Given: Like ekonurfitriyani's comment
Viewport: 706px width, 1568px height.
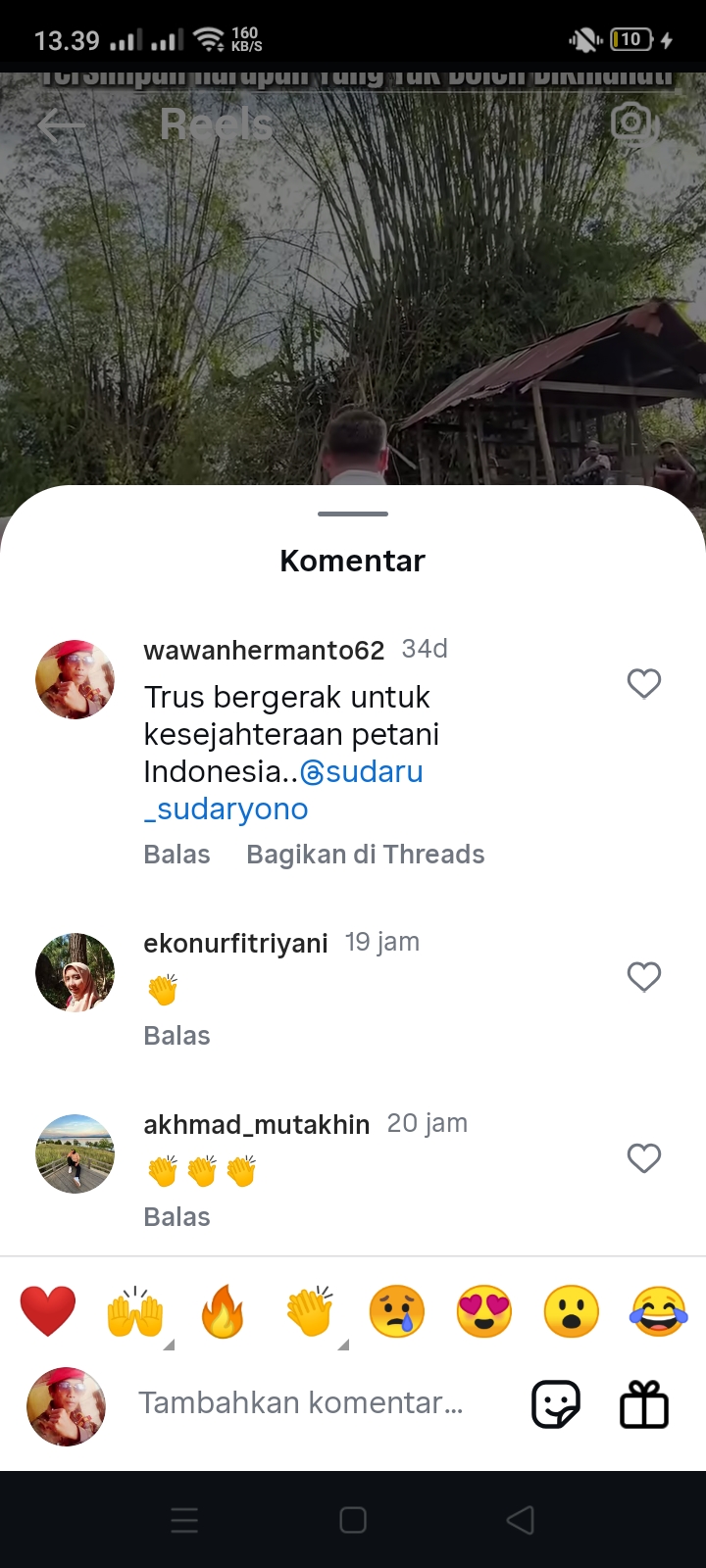Looking at the screenshot, I should pos(644,976).
